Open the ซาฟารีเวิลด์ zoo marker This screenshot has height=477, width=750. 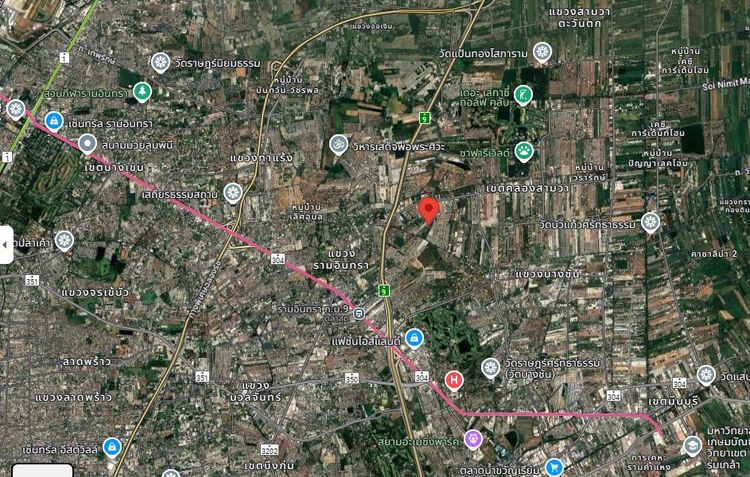pos(524,152)
